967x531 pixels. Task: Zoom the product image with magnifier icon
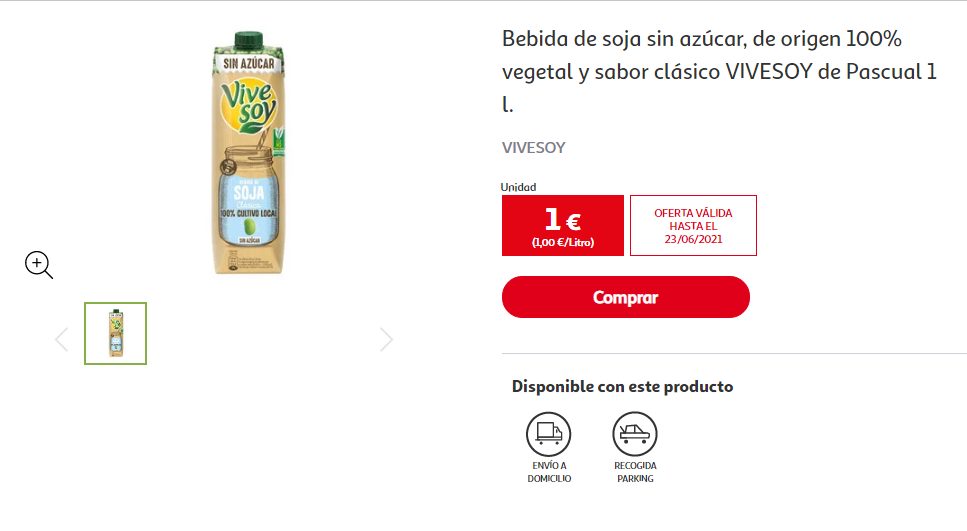38,265
